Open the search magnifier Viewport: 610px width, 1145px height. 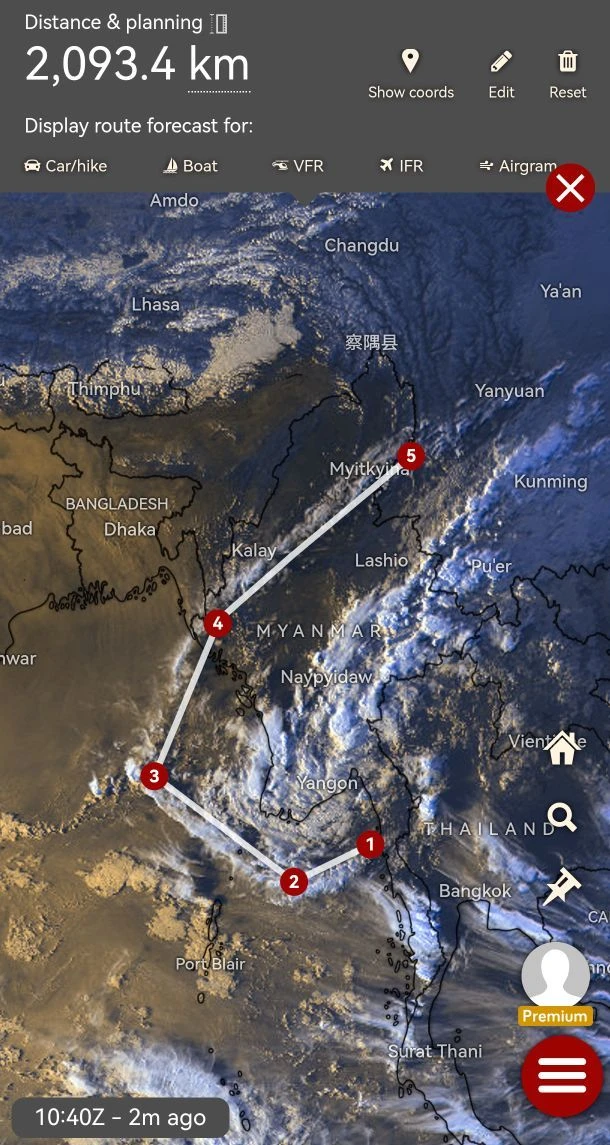(562, 818)
